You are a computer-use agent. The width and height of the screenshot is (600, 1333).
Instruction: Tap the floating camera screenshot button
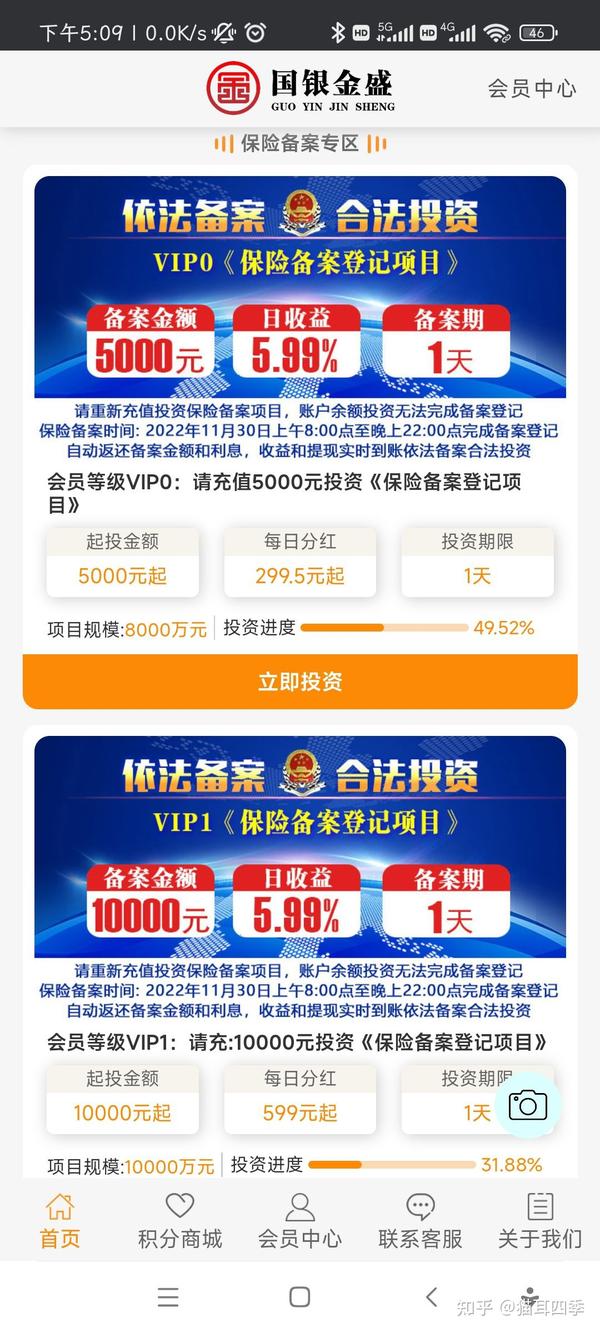tap(527, 1105)
